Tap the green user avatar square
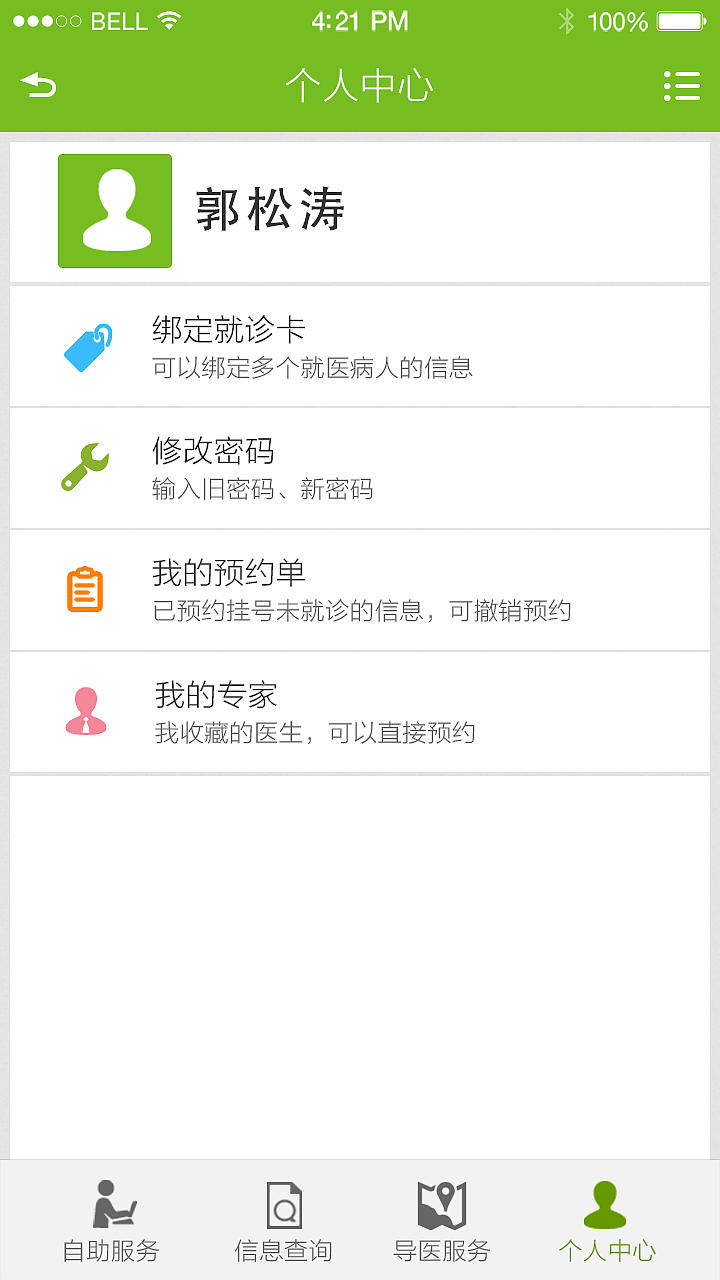This screenshot has height=1280, width=720. point(115,211)
